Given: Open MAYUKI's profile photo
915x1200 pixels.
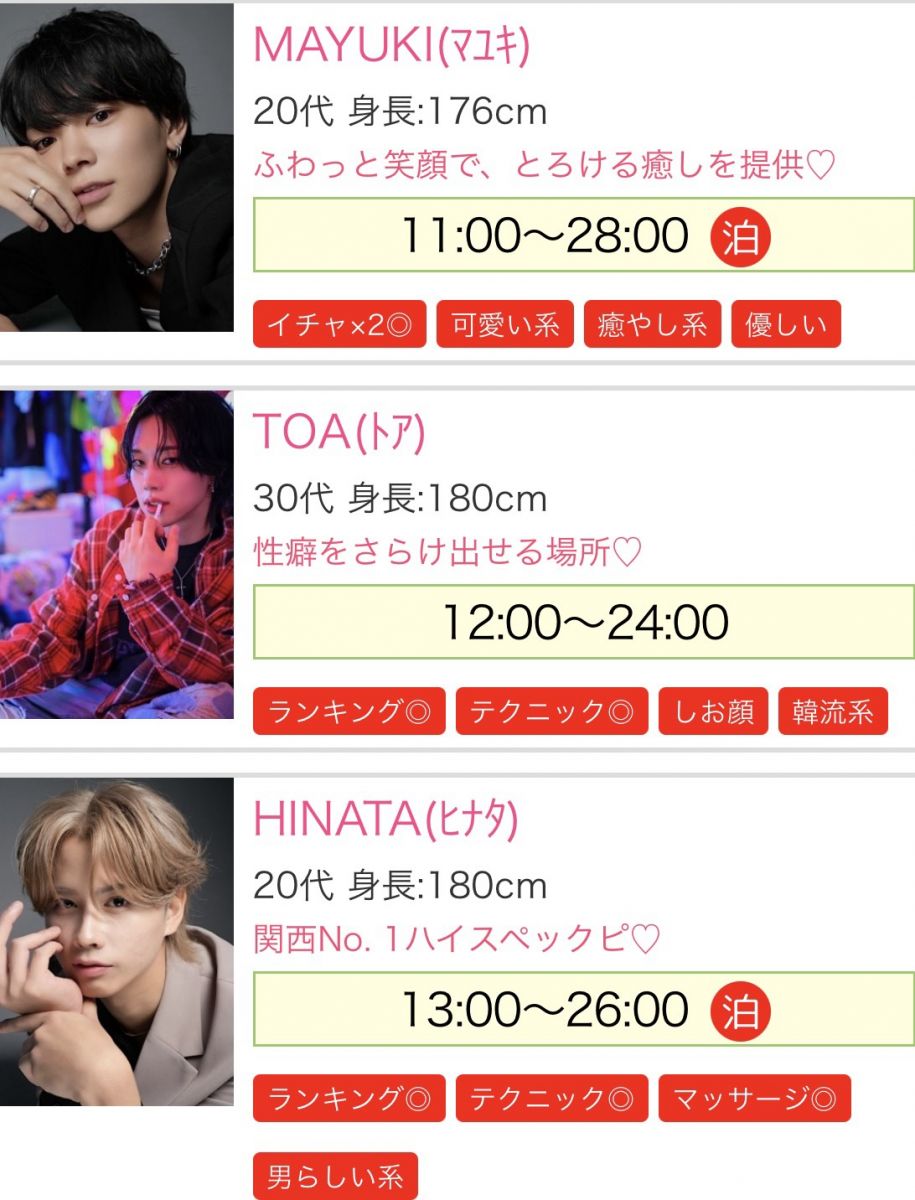Looking at the screenshot, I should tap(116, 168).
